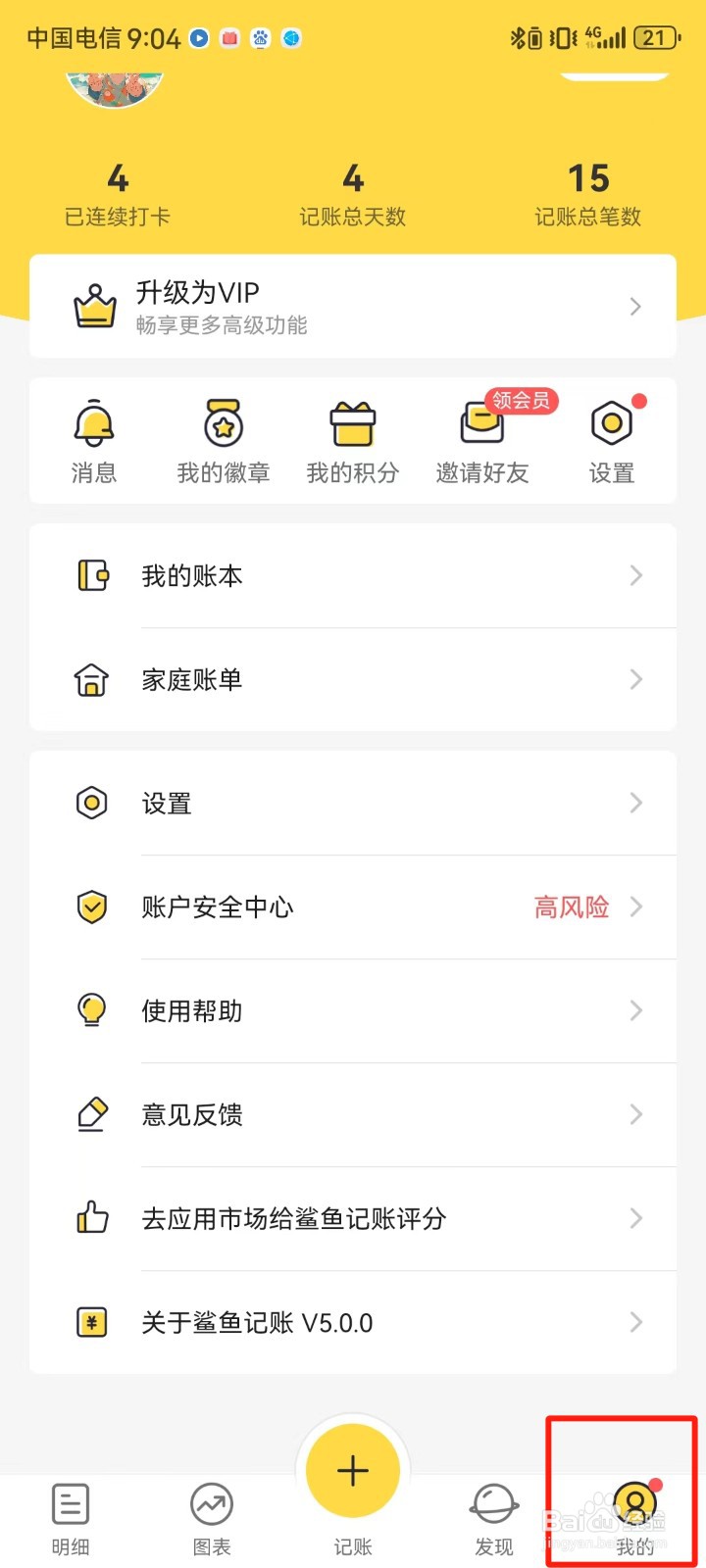Select the 我的 tab

[634, 1519]
